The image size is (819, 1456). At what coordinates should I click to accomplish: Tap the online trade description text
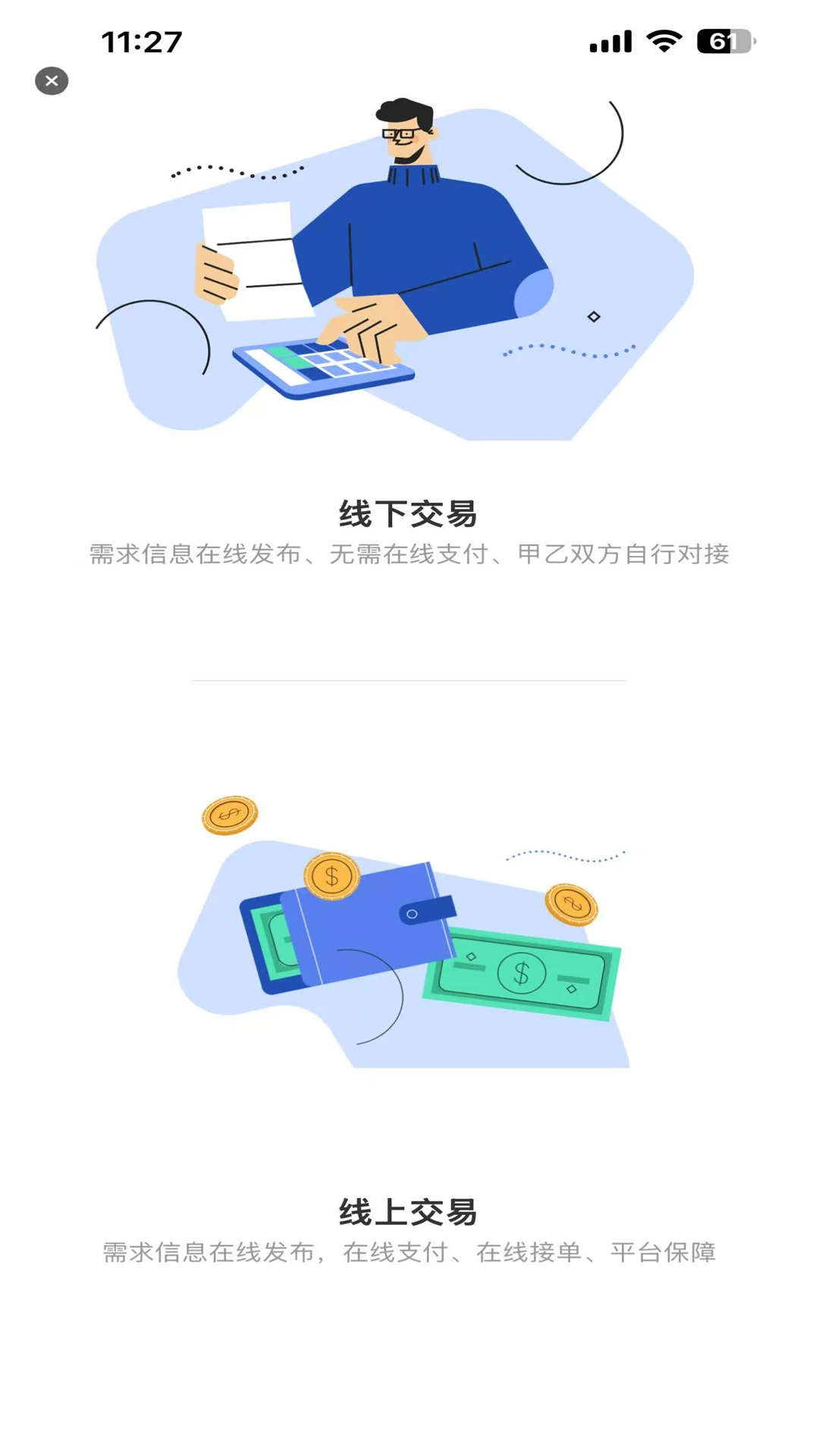pyautogui.click(x=409, y=1248)
